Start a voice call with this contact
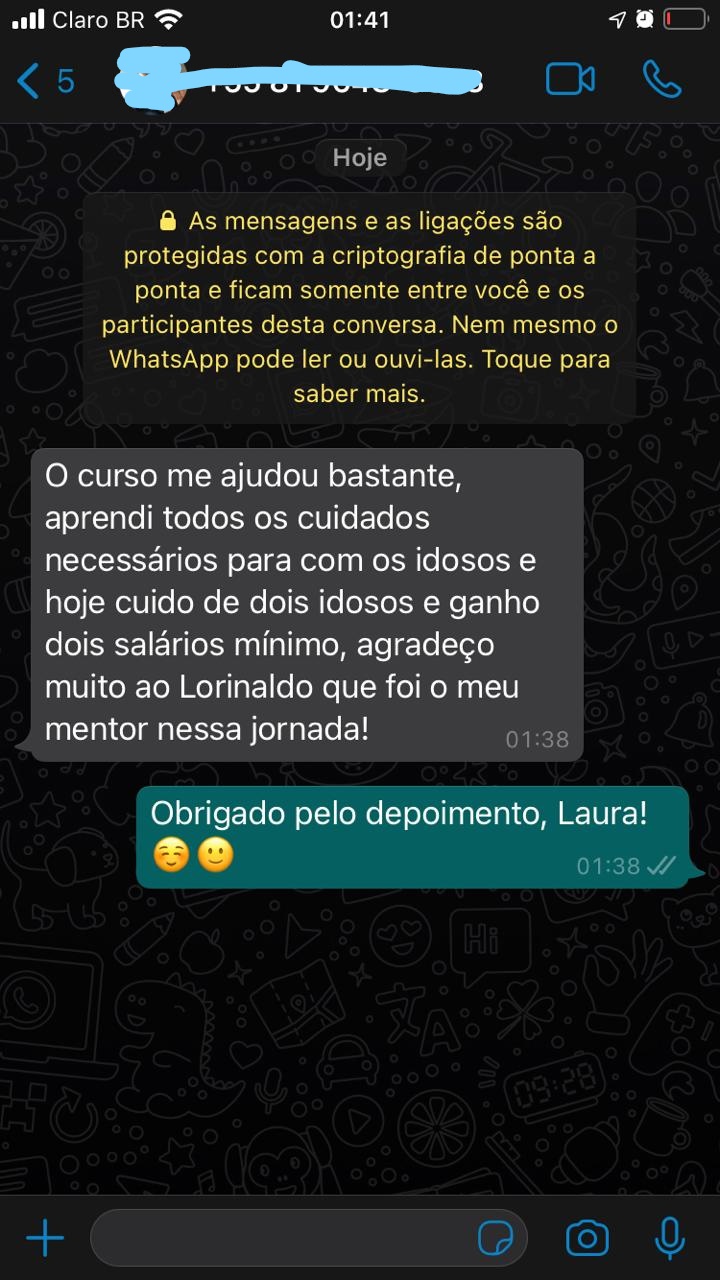Image resolution: width=720 pixels, height=1280 pixels. [x=661, y=80]
